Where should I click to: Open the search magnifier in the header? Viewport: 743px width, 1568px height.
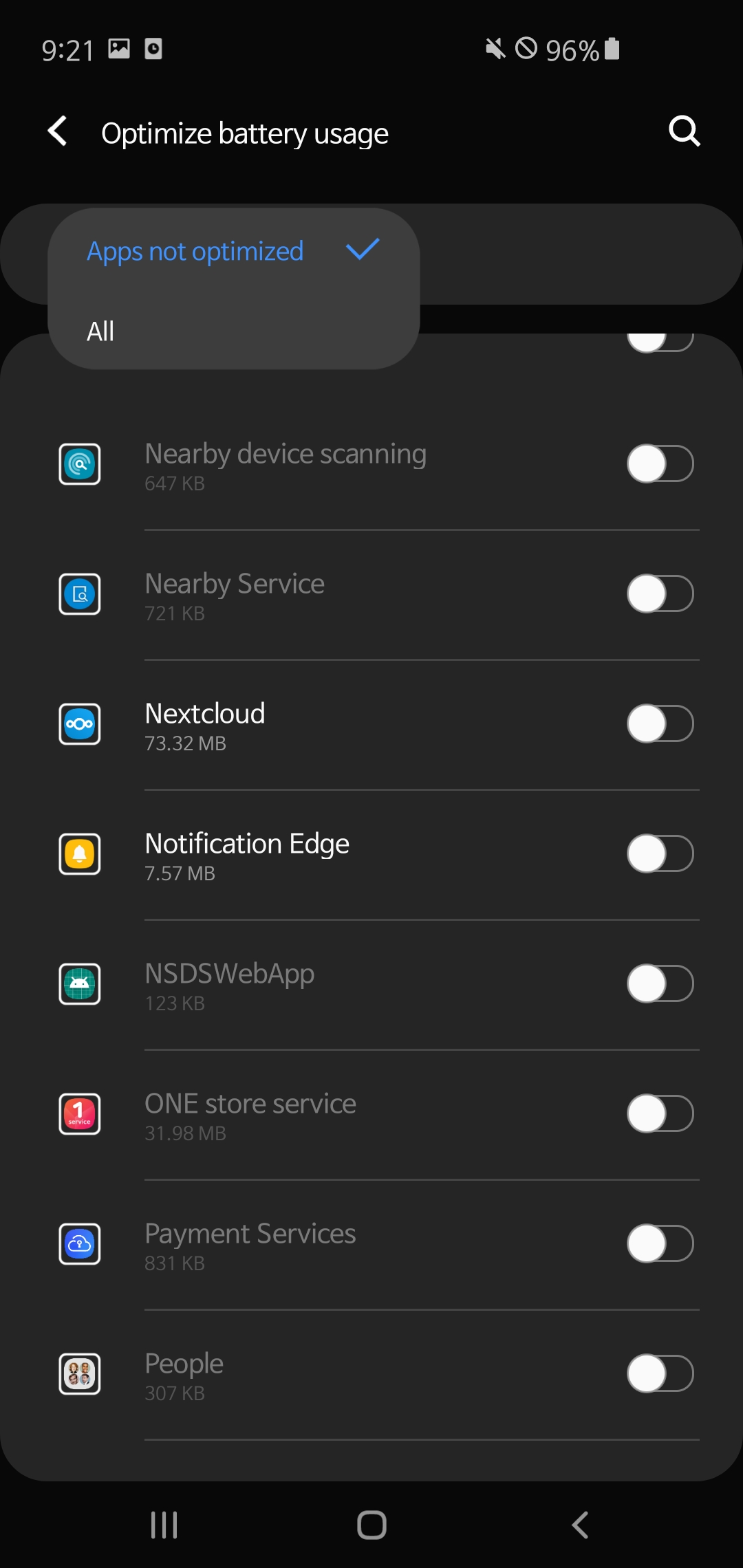pos(683,131)
